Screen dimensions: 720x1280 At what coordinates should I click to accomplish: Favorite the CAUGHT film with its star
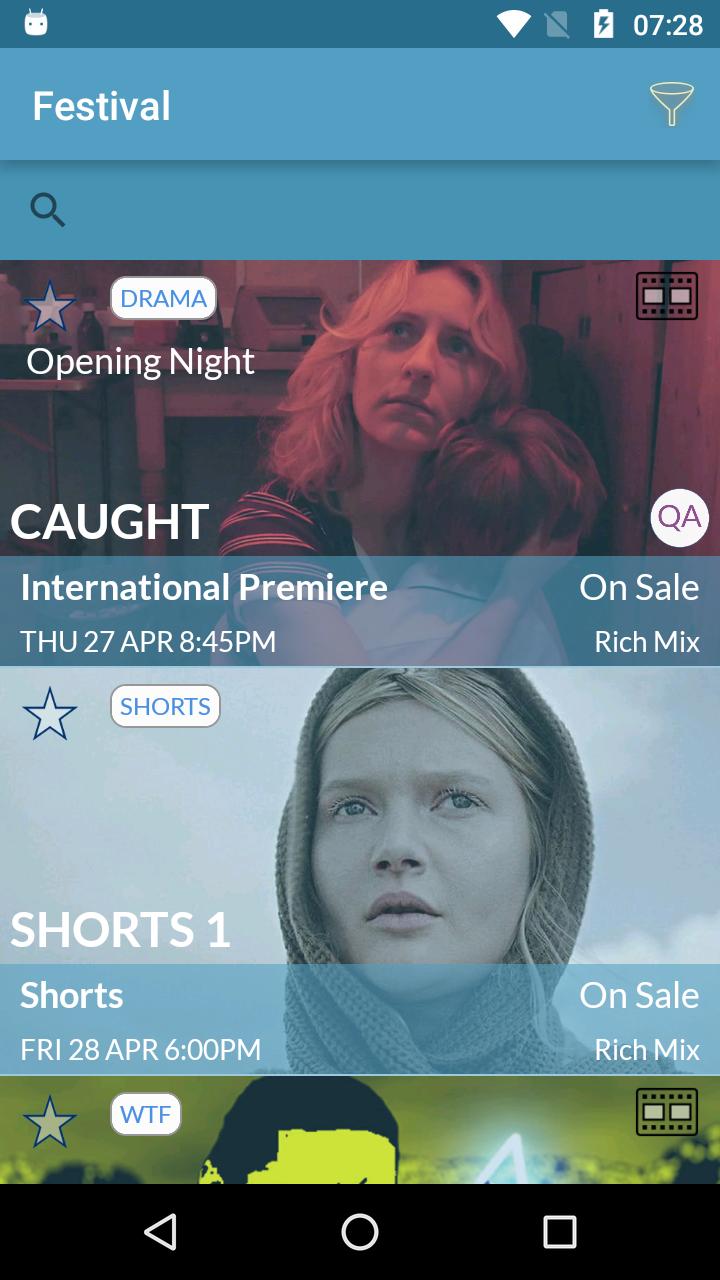49,307
